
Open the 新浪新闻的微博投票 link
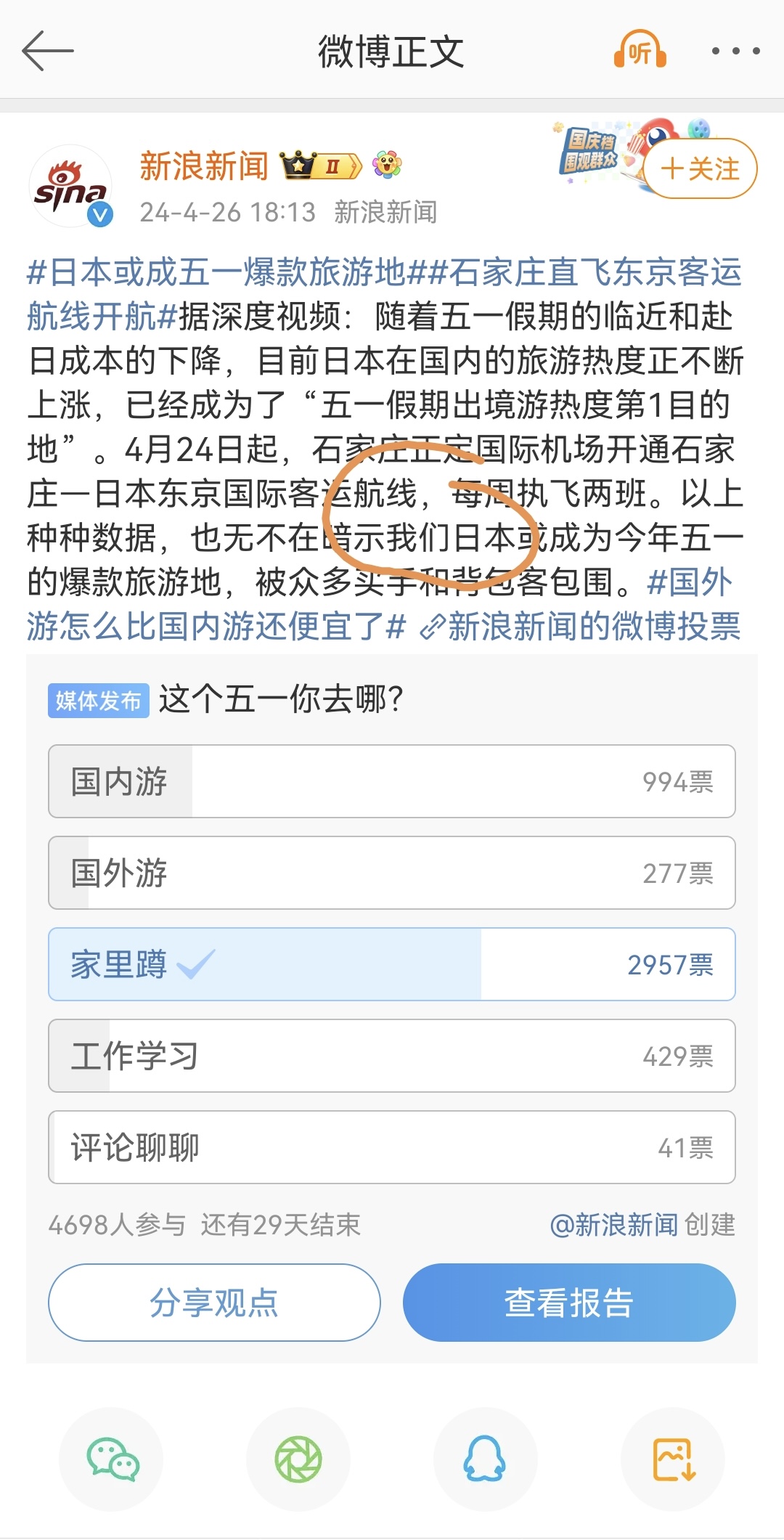(581, 626)
